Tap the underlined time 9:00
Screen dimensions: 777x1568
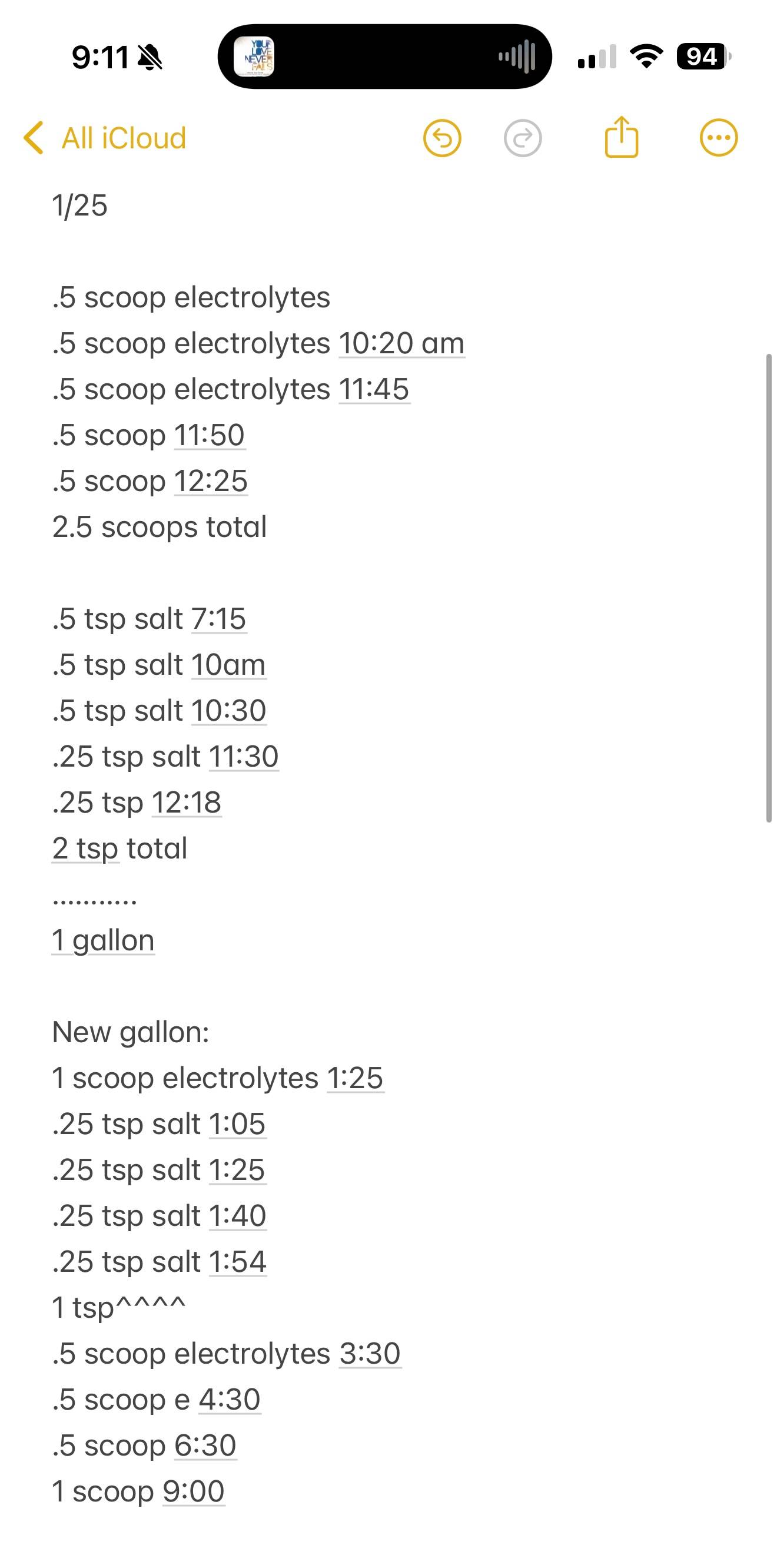(194, 1491)
